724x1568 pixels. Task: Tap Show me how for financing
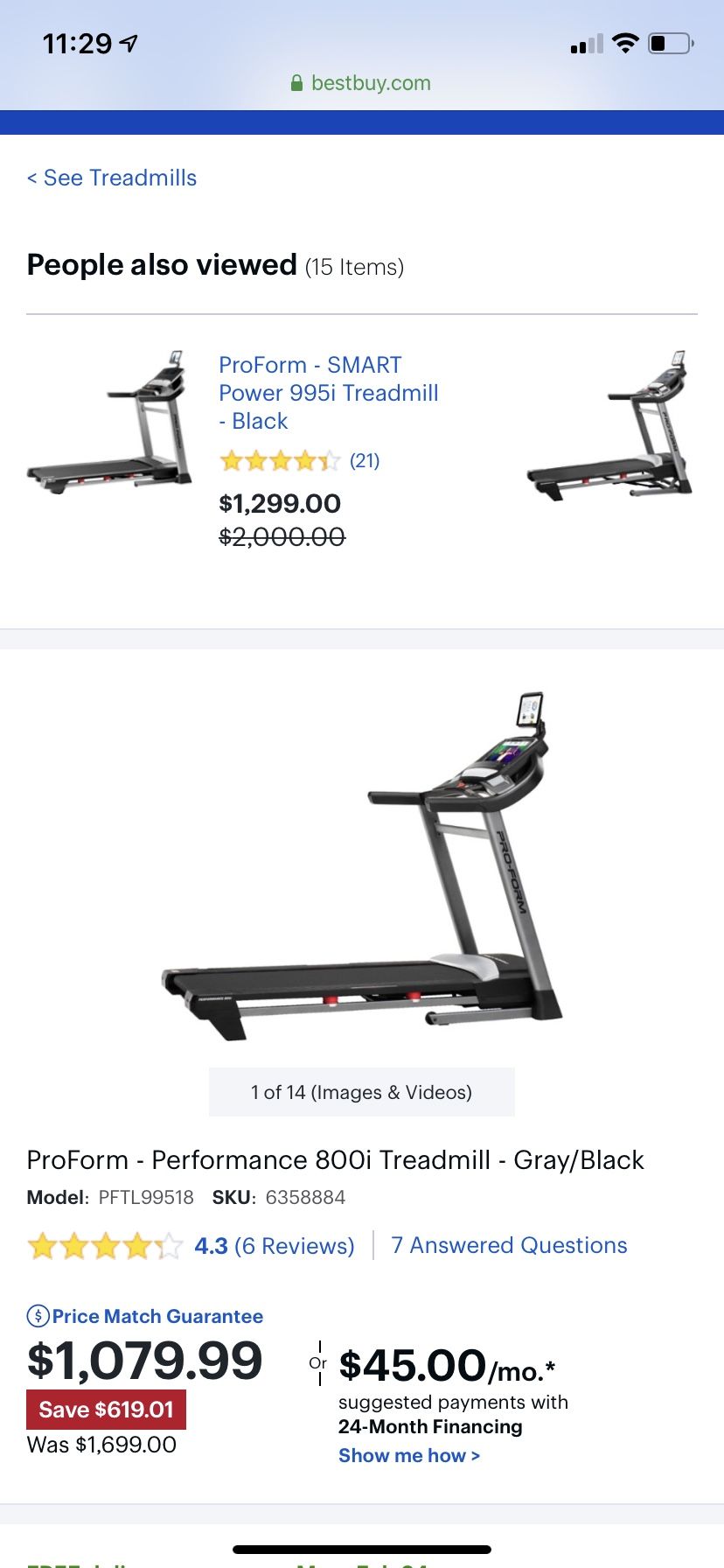409,1456
